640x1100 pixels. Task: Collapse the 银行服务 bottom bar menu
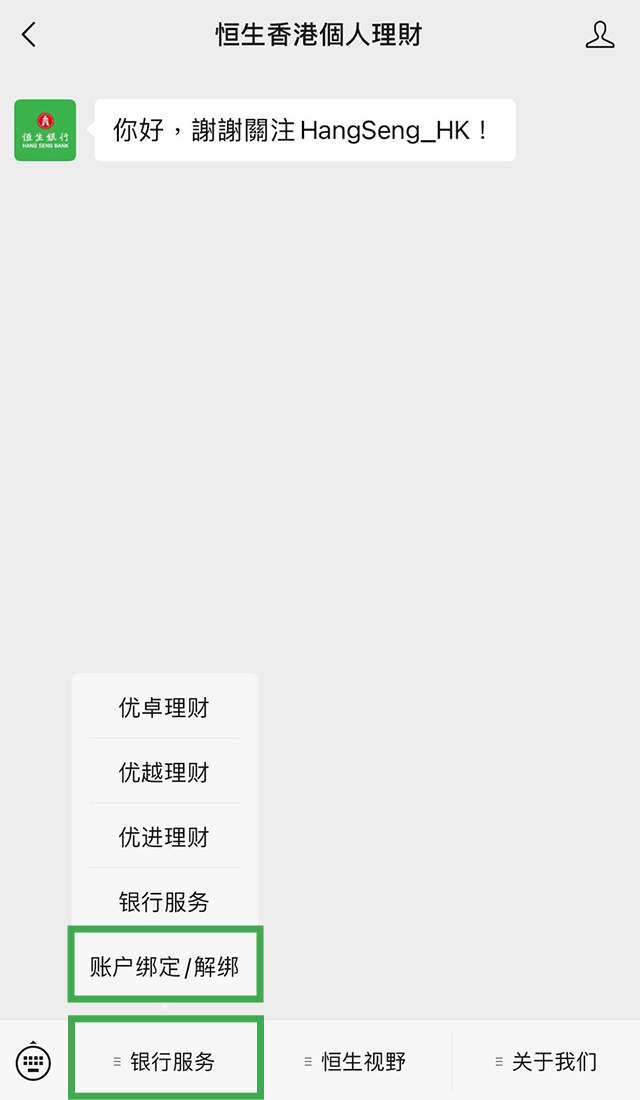165,1061
